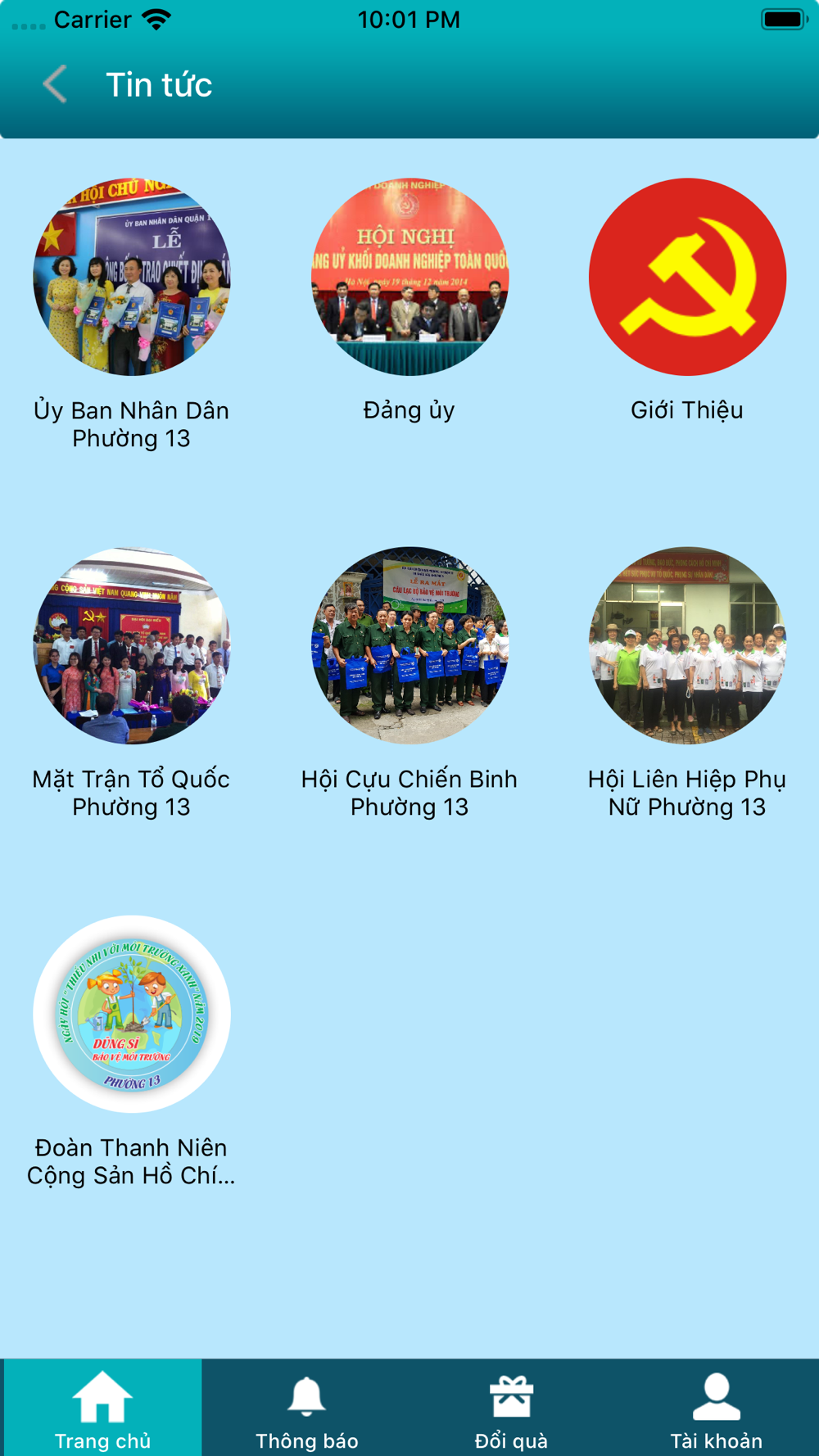Image resolution: width=819 pixels, height=1456 pixels.
Task: Switch to the Thông báo tab
Action: pyautogui.click(x=307, y=1409)
